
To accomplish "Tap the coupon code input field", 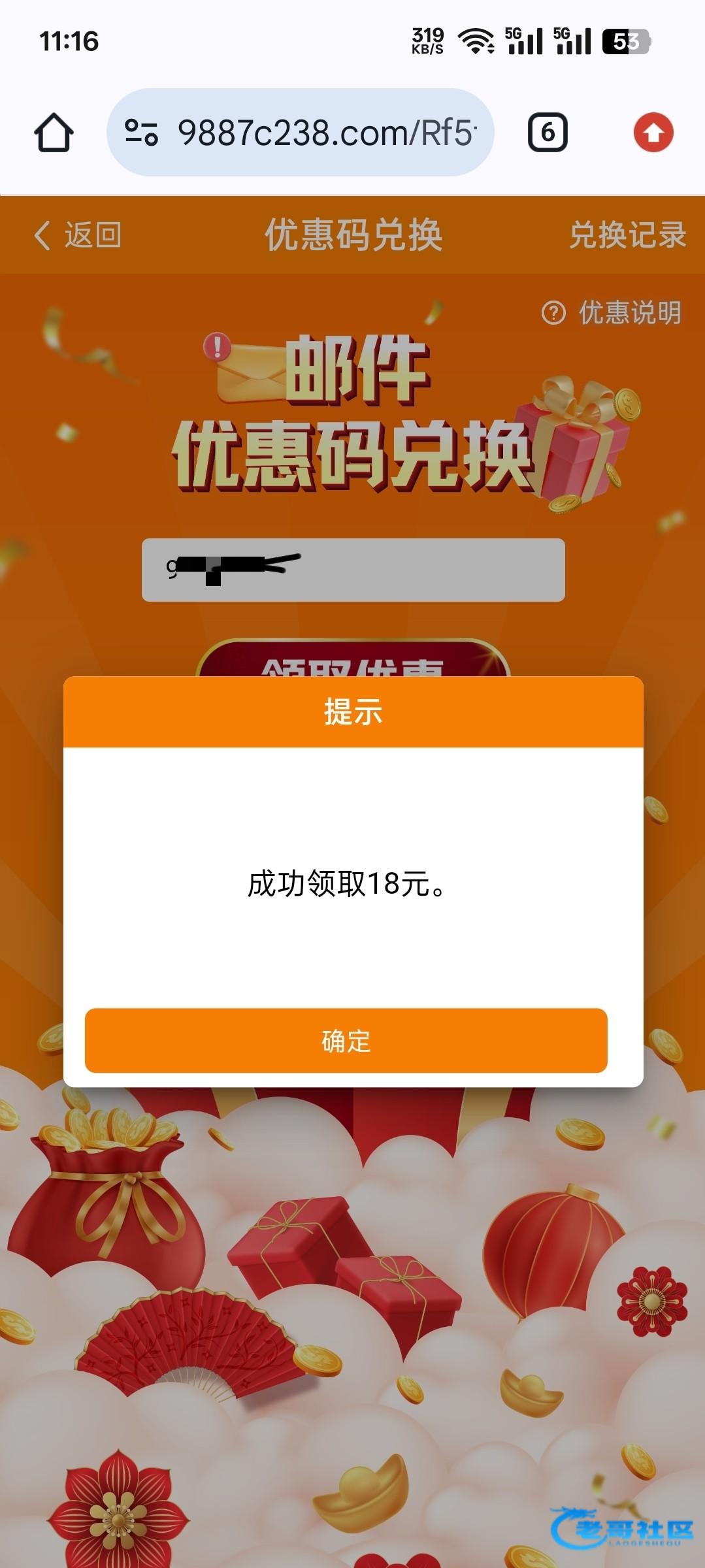I will [x=353, y=570].
